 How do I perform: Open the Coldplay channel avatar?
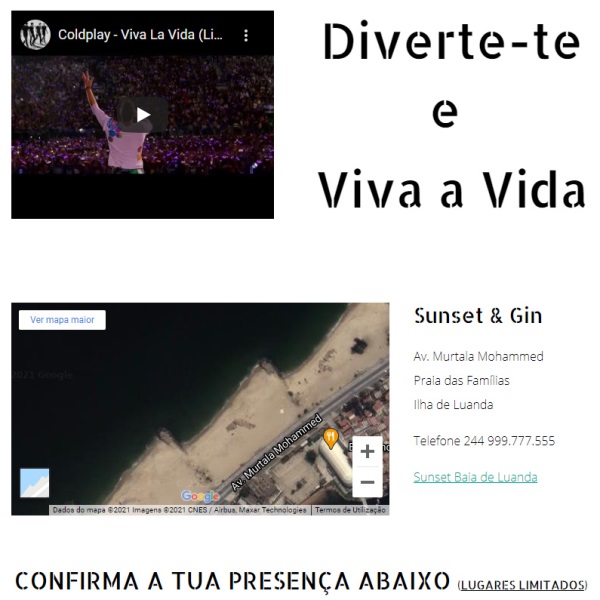[35, 35]
